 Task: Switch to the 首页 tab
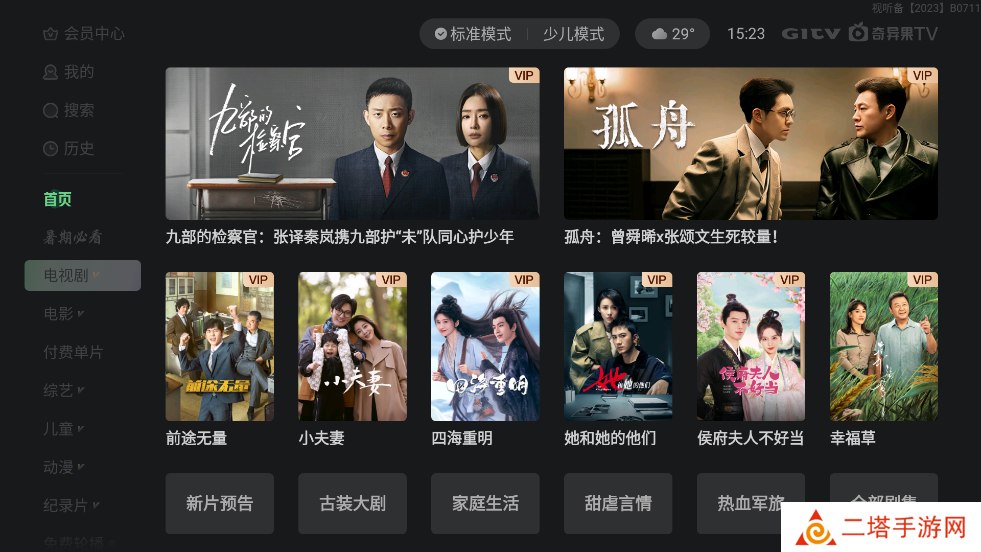coord(58,199)
